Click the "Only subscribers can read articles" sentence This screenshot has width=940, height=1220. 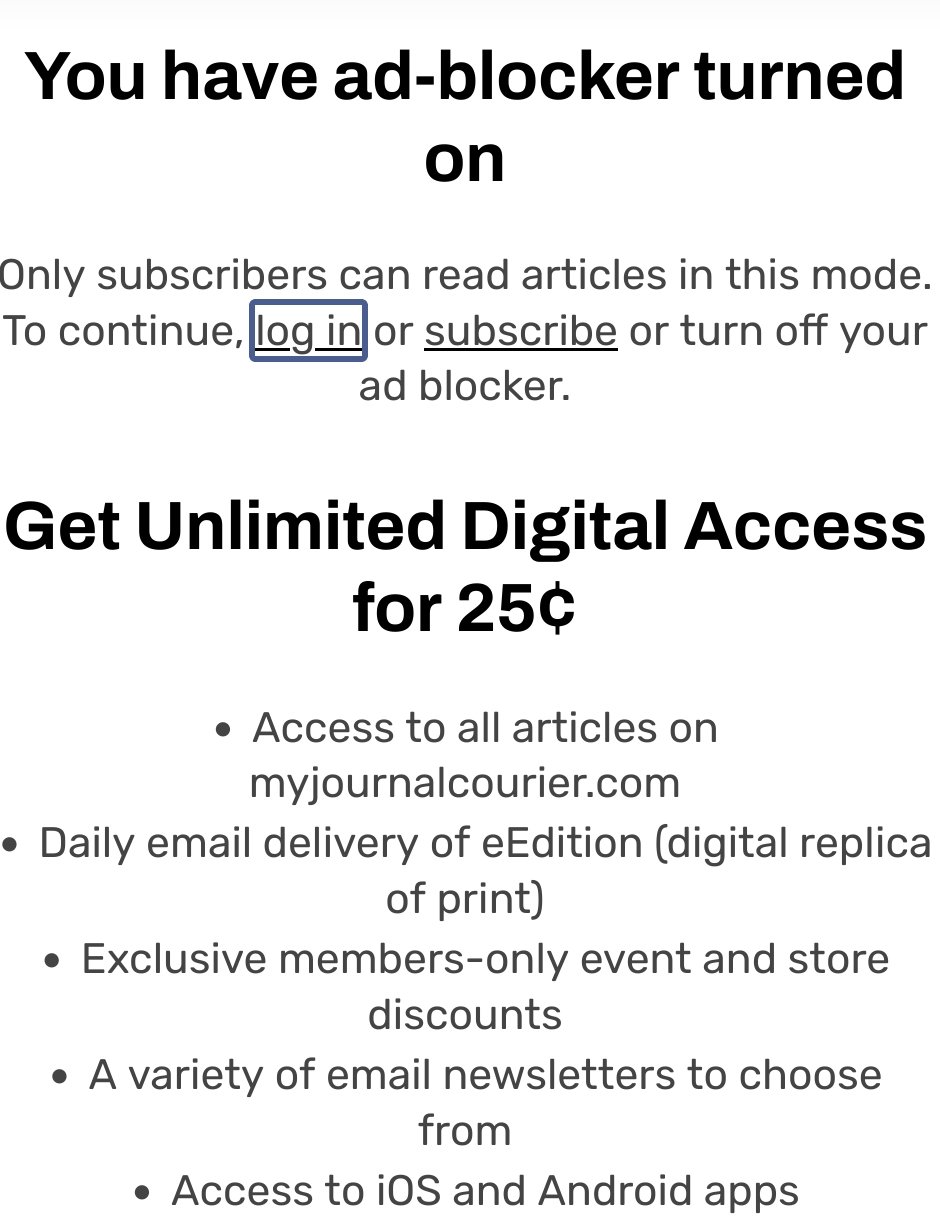coord(466,273)
